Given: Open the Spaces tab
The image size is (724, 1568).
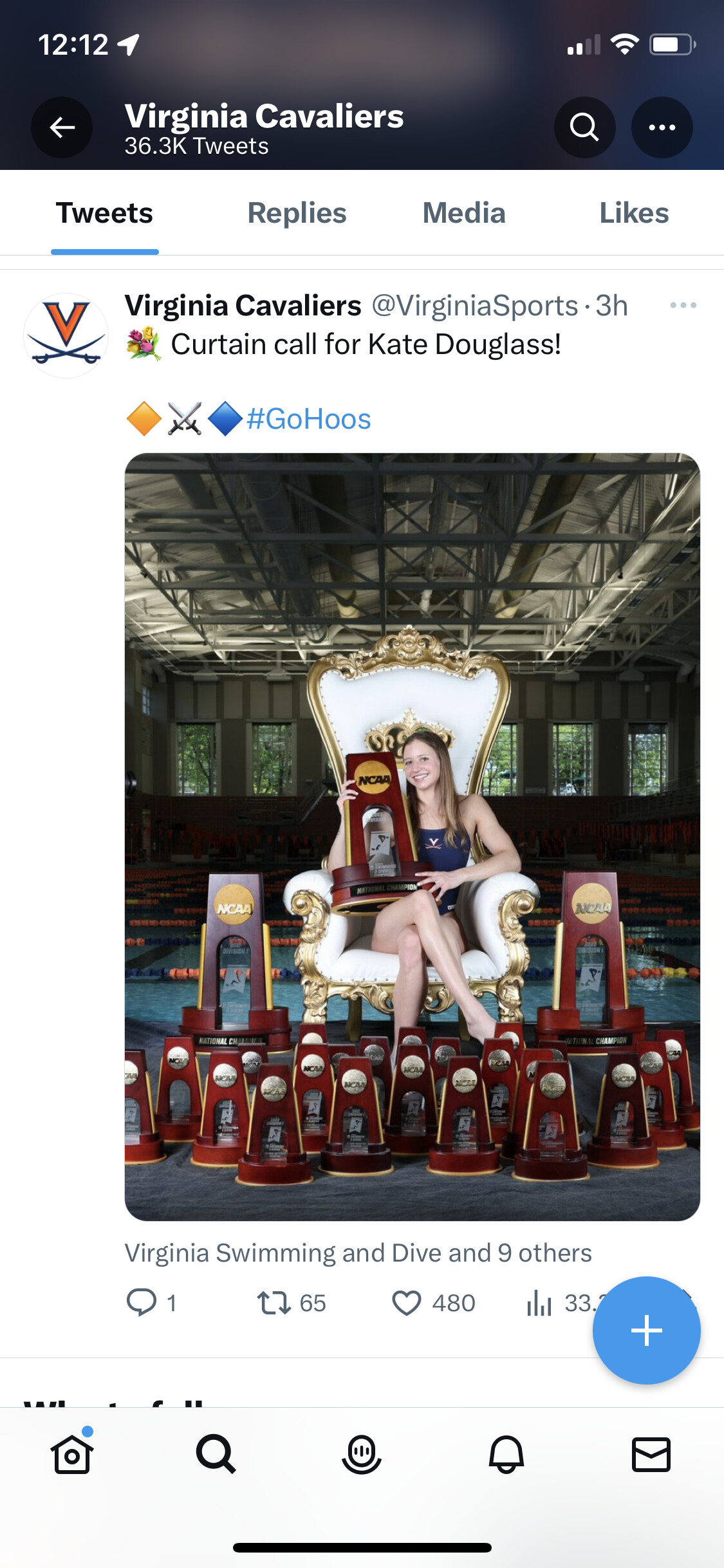Looking at the screenshot, I should (362, 1454).
